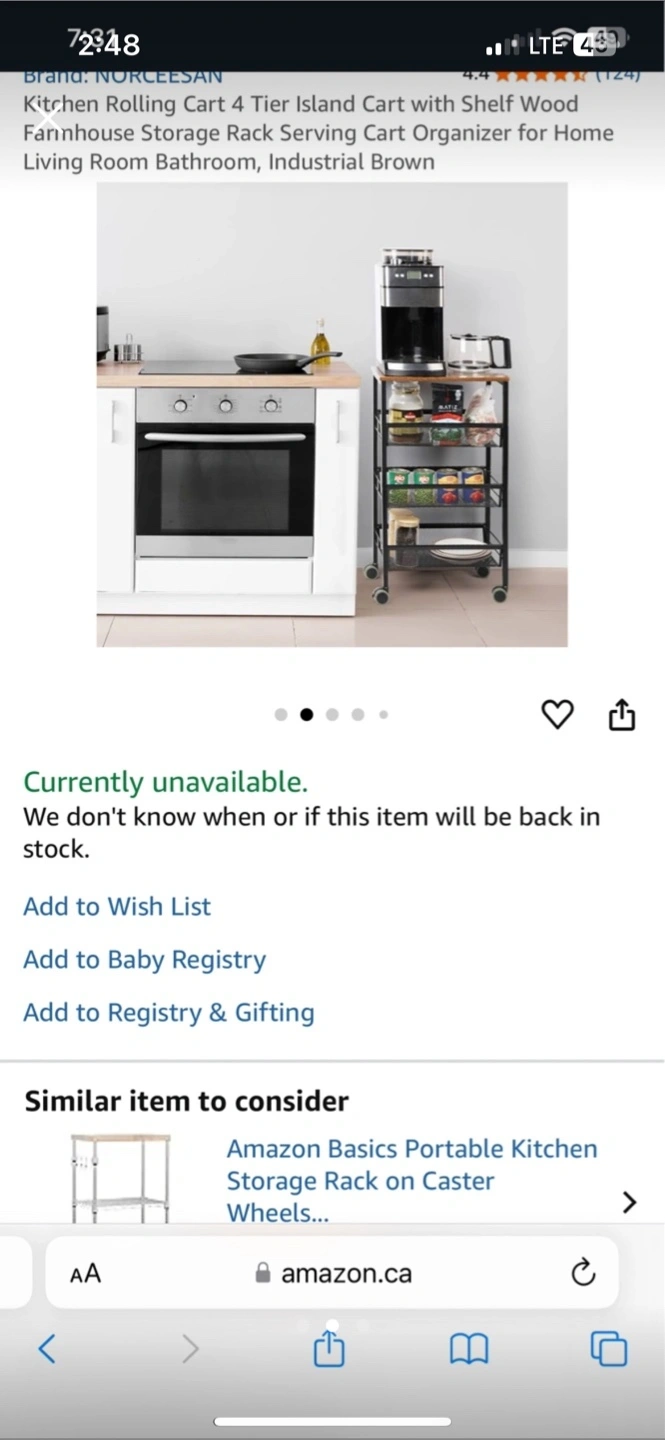665x1440 pixels.
Task: Open Safari bookmarks
Action: point(469,1350)
